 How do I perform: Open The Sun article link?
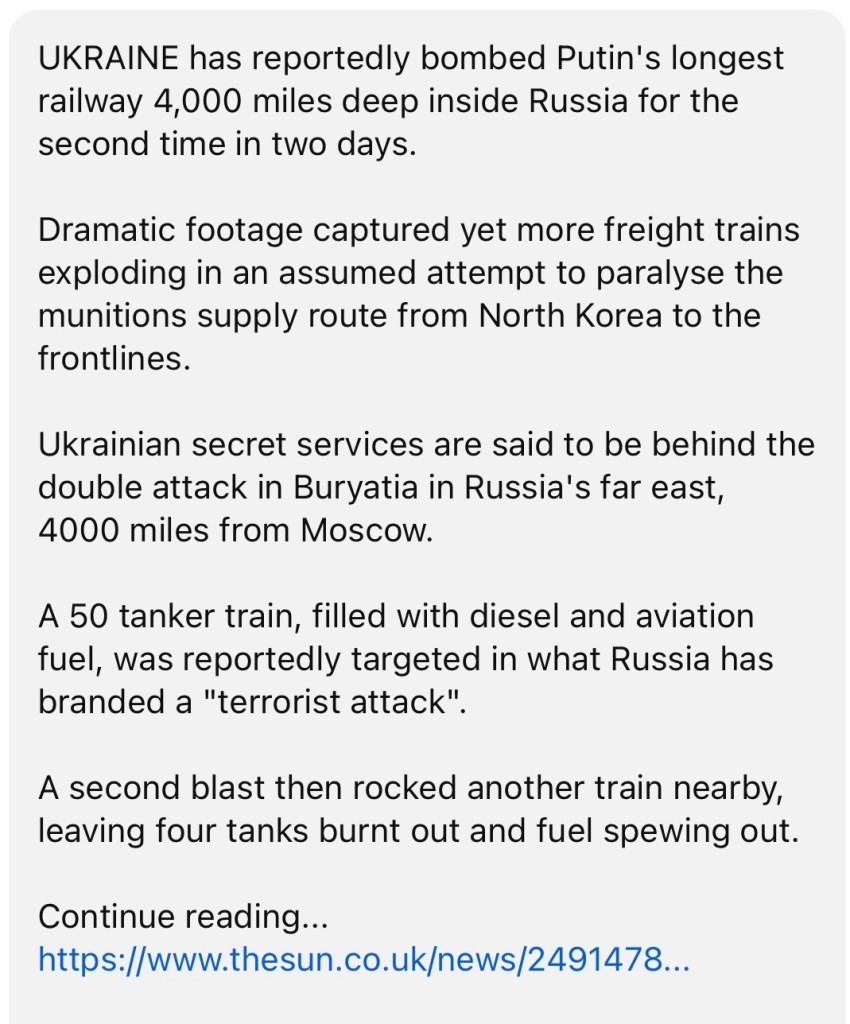pyautogui.click(x=364, y=960)
